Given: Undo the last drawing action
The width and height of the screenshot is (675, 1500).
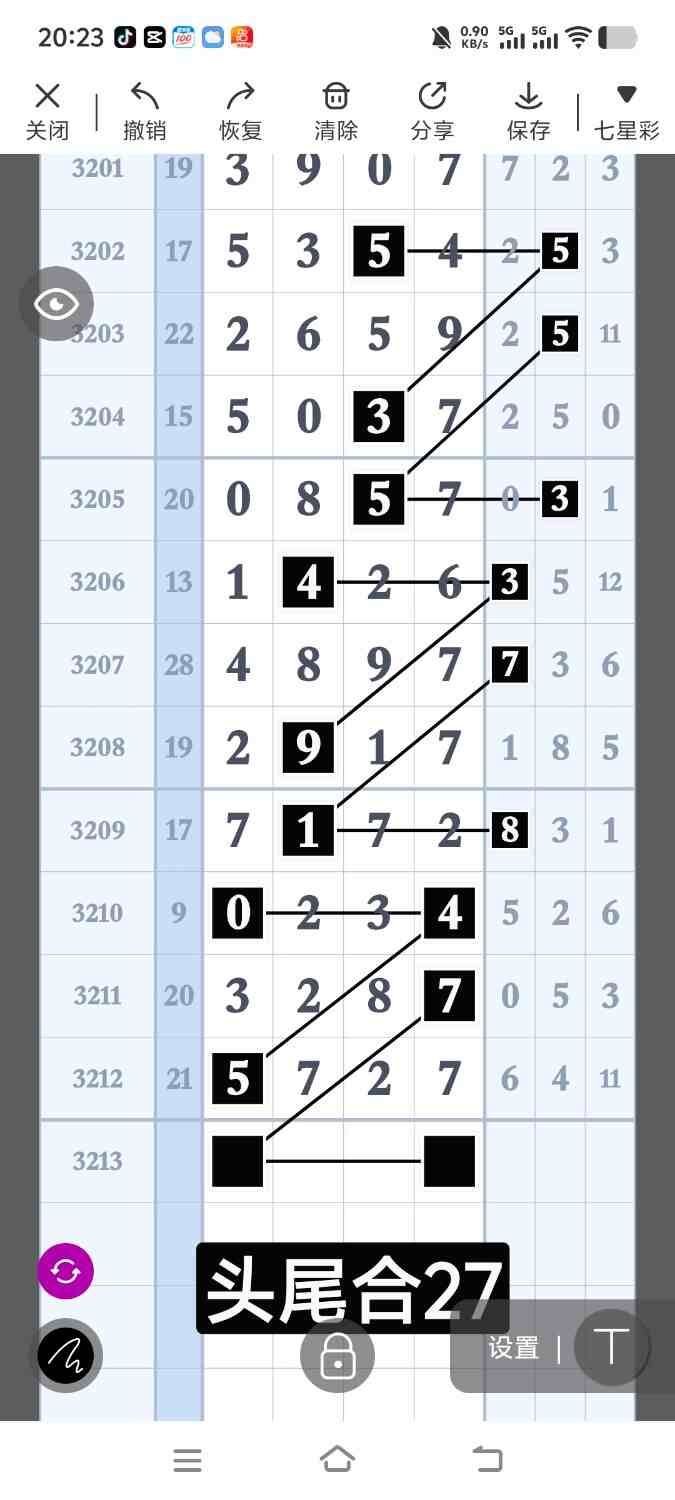Looking at the screenshot, I should tap(144, 111).
